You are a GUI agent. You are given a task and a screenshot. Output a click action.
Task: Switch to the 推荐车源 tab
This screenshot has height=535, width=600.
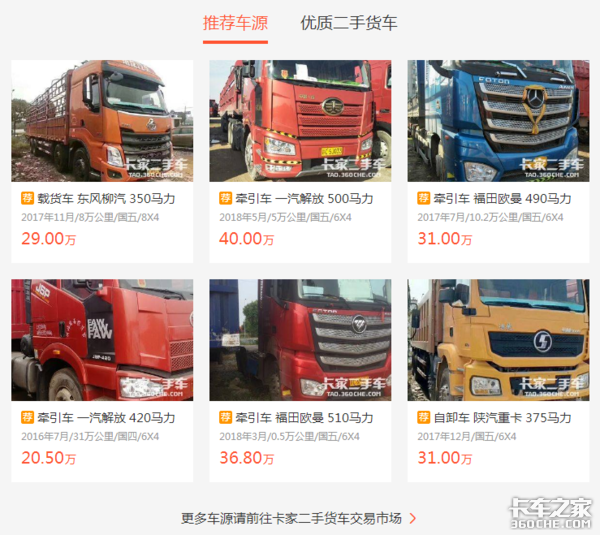235,23
